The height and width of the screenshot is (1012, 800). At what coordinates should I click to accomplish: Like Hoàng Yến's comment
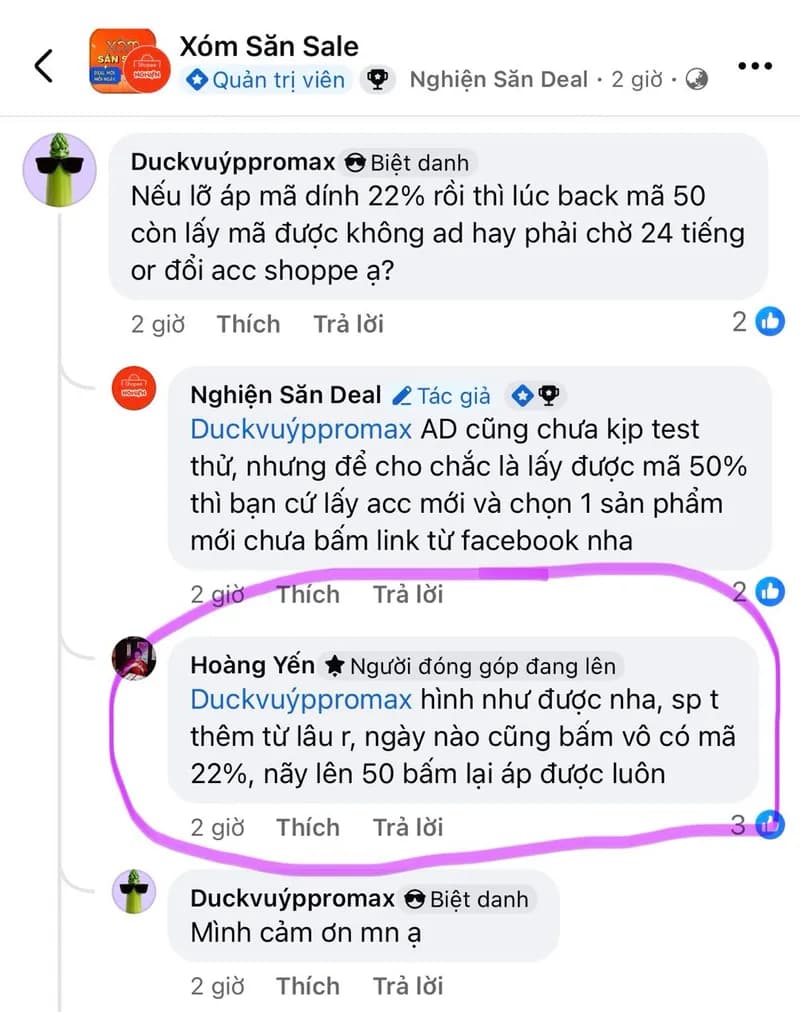[x=308, y=827]
